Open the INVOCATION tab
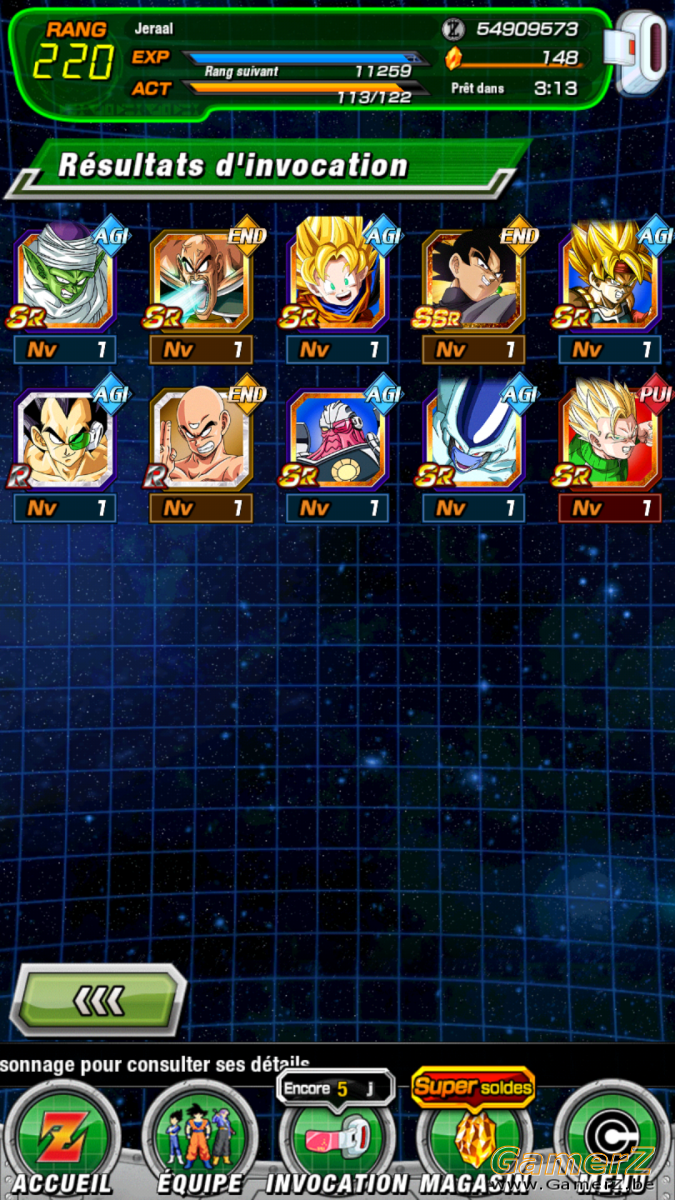 337,1141
